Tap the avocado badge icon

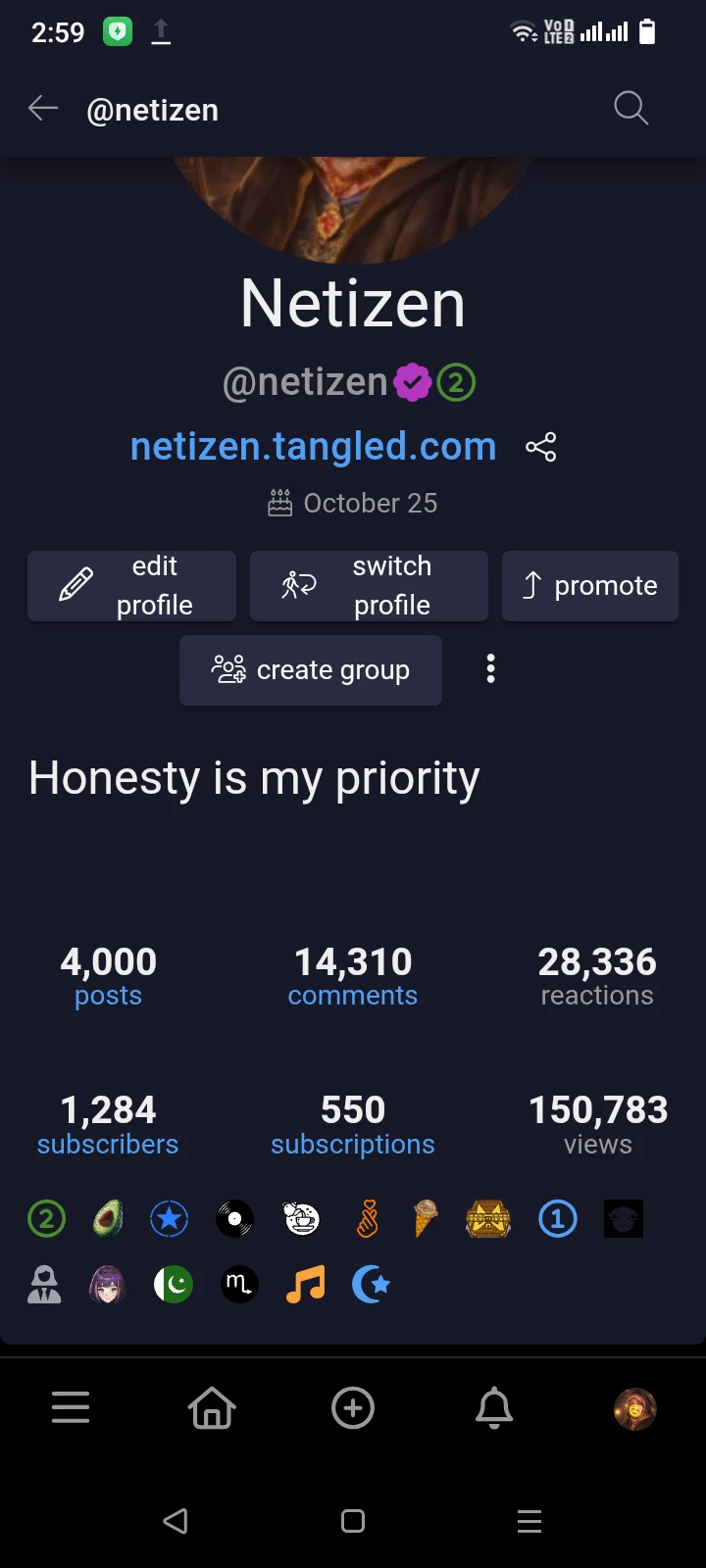coord(108,1219)
